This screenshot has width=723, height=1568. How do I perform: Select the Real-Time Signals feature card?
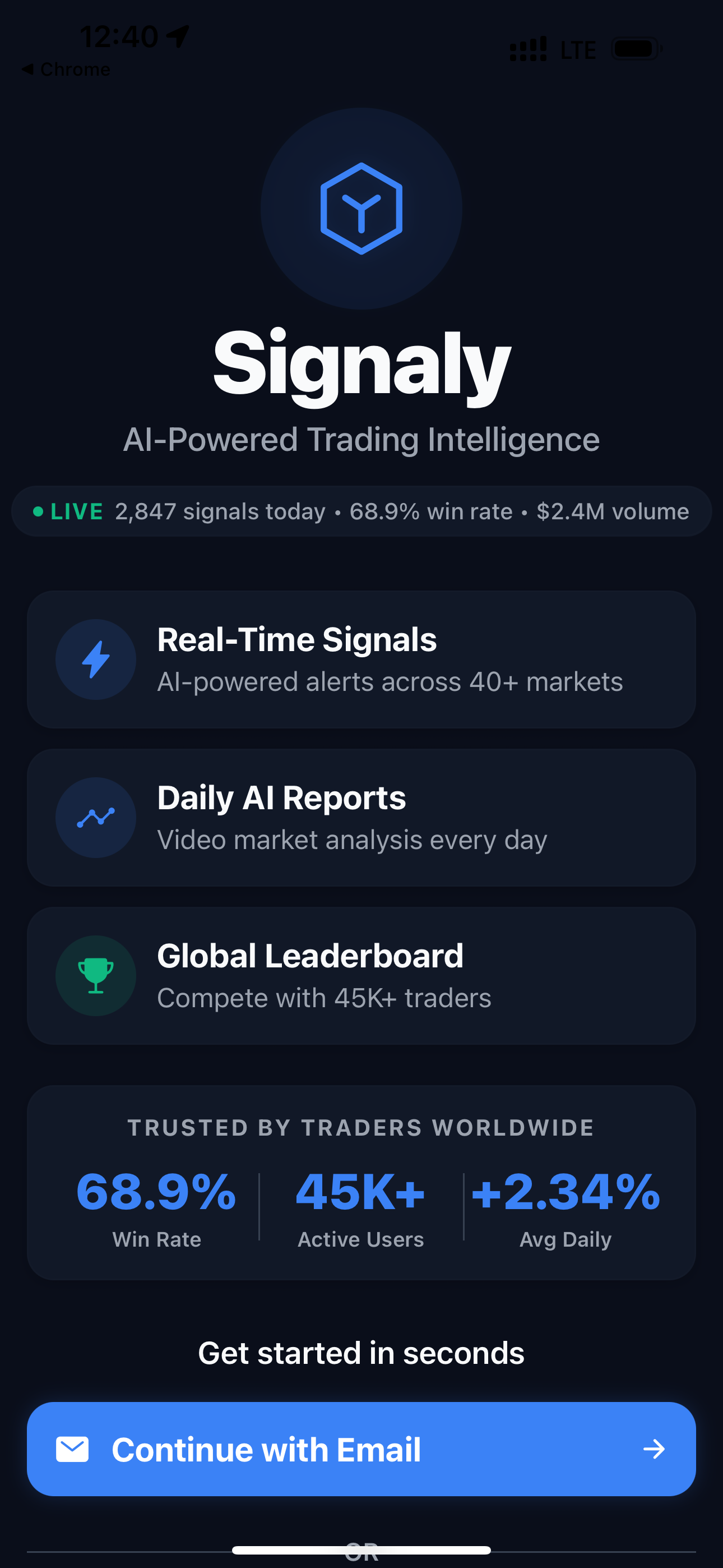pos(361,659)
